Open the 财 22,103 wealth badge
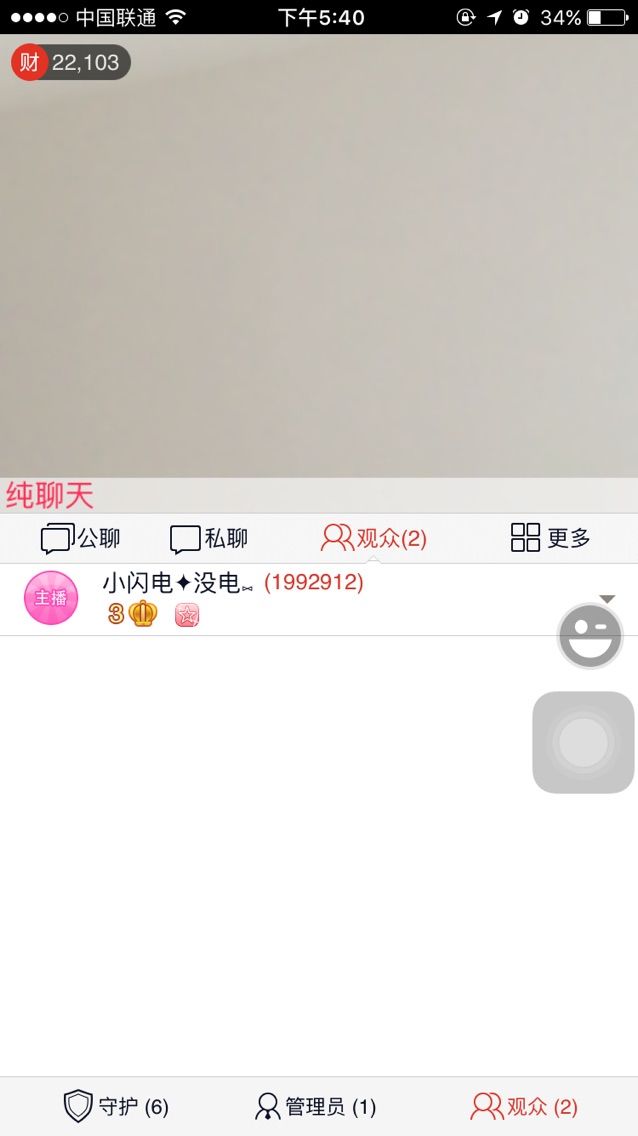The image size is (638, 1136). (x=70, y=63)
